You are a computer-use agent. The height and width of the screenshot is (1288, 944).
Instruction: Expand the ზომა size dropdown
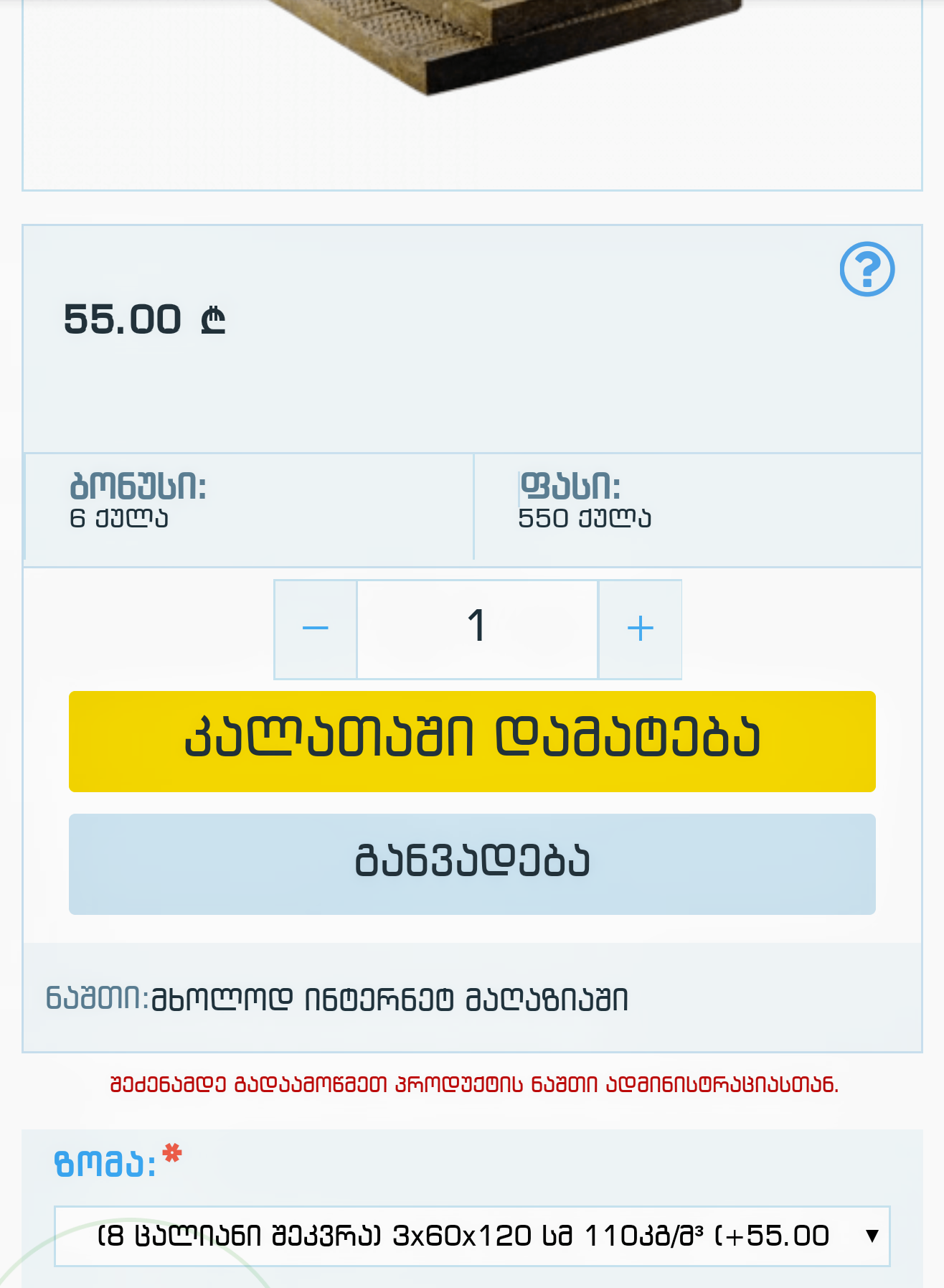(472, 1236)
